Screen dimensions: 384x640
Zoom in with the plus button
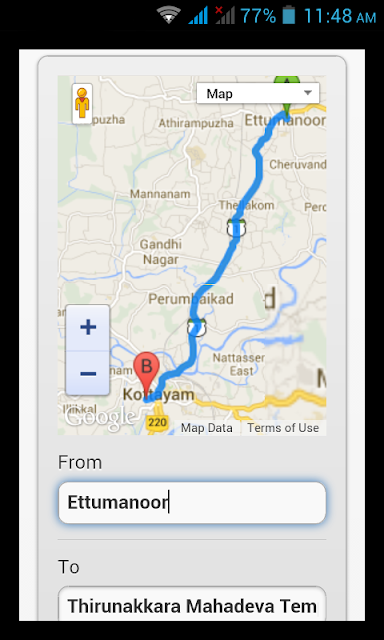(88, 328)
